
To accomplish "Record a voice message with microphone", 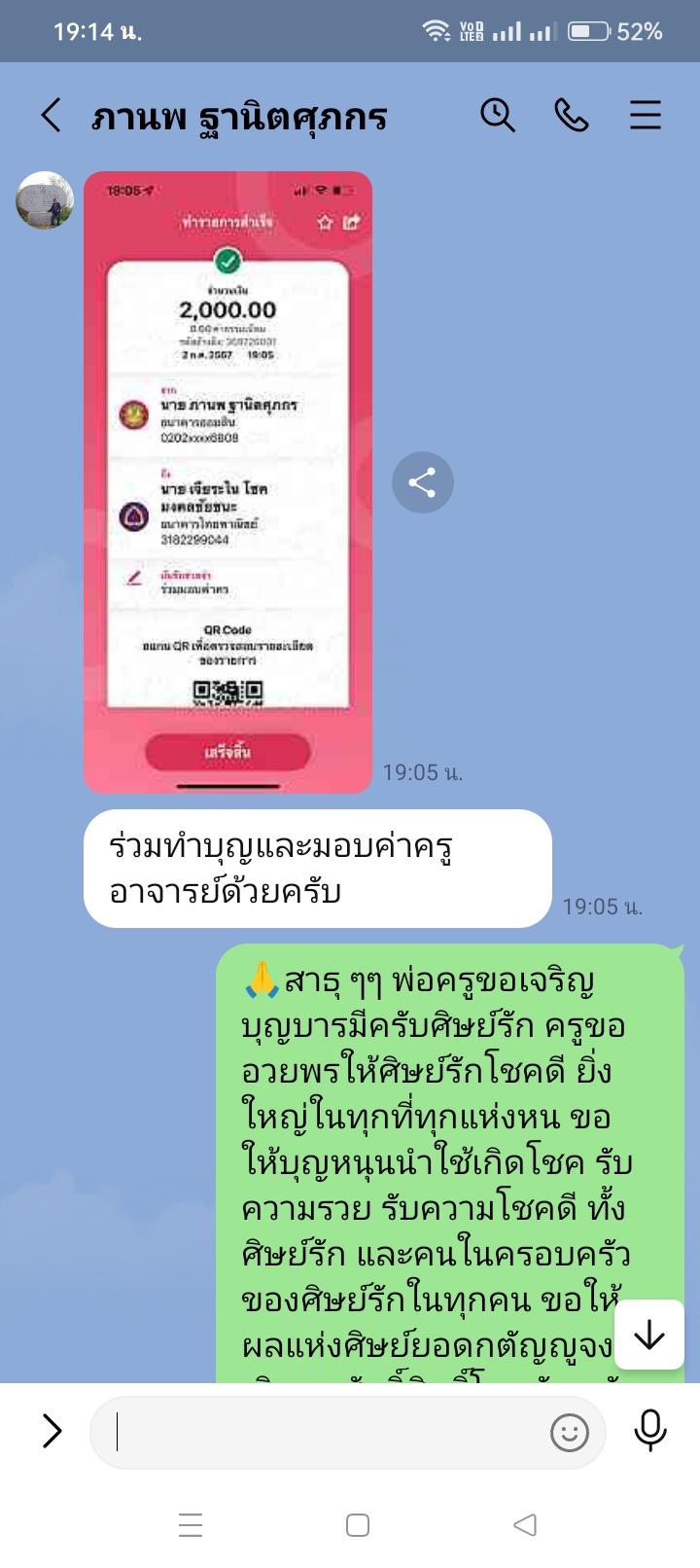I will (649, 1431).
